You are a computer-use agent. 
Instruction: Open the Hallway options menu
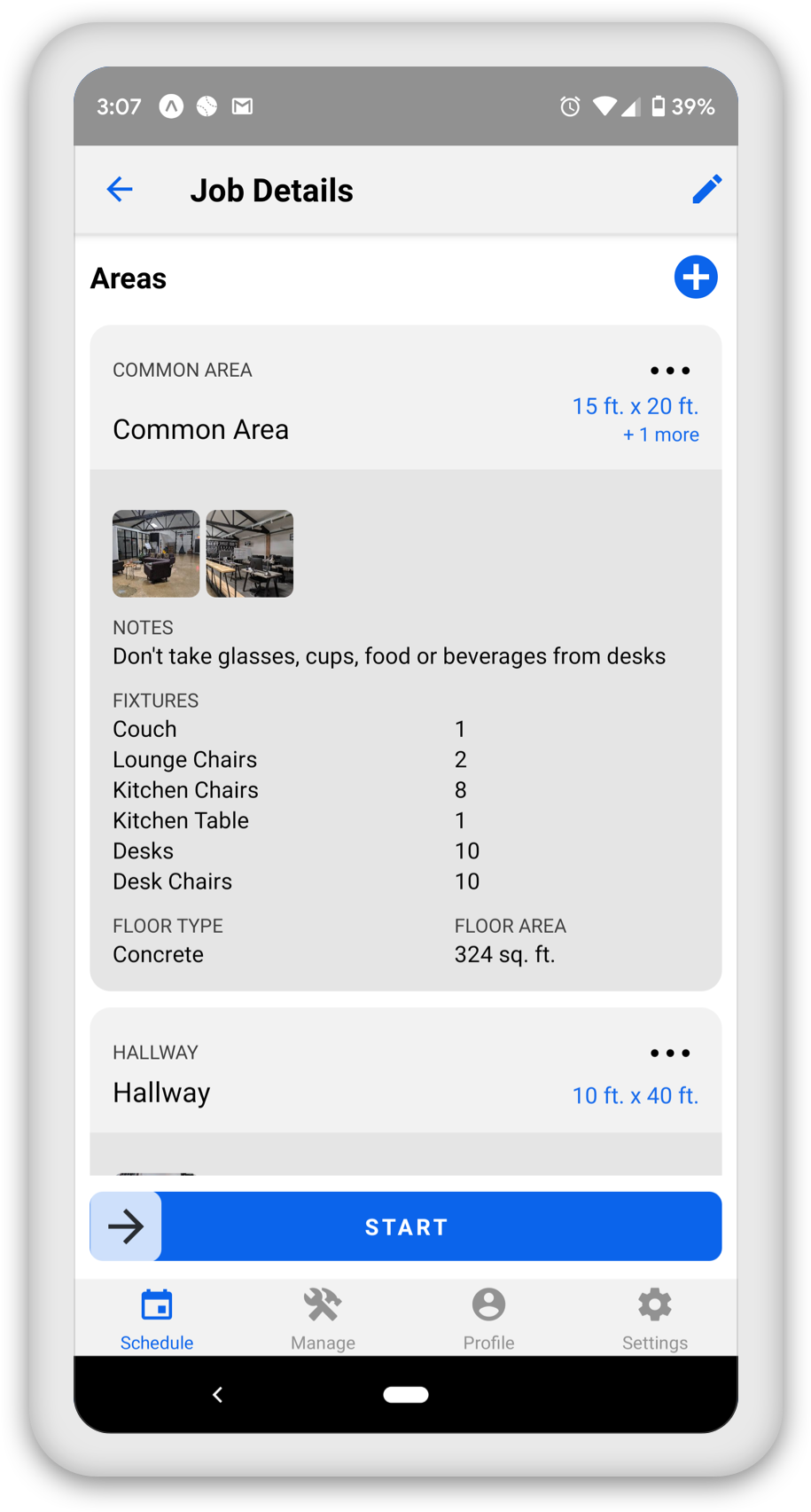[x=670, y=1054]
